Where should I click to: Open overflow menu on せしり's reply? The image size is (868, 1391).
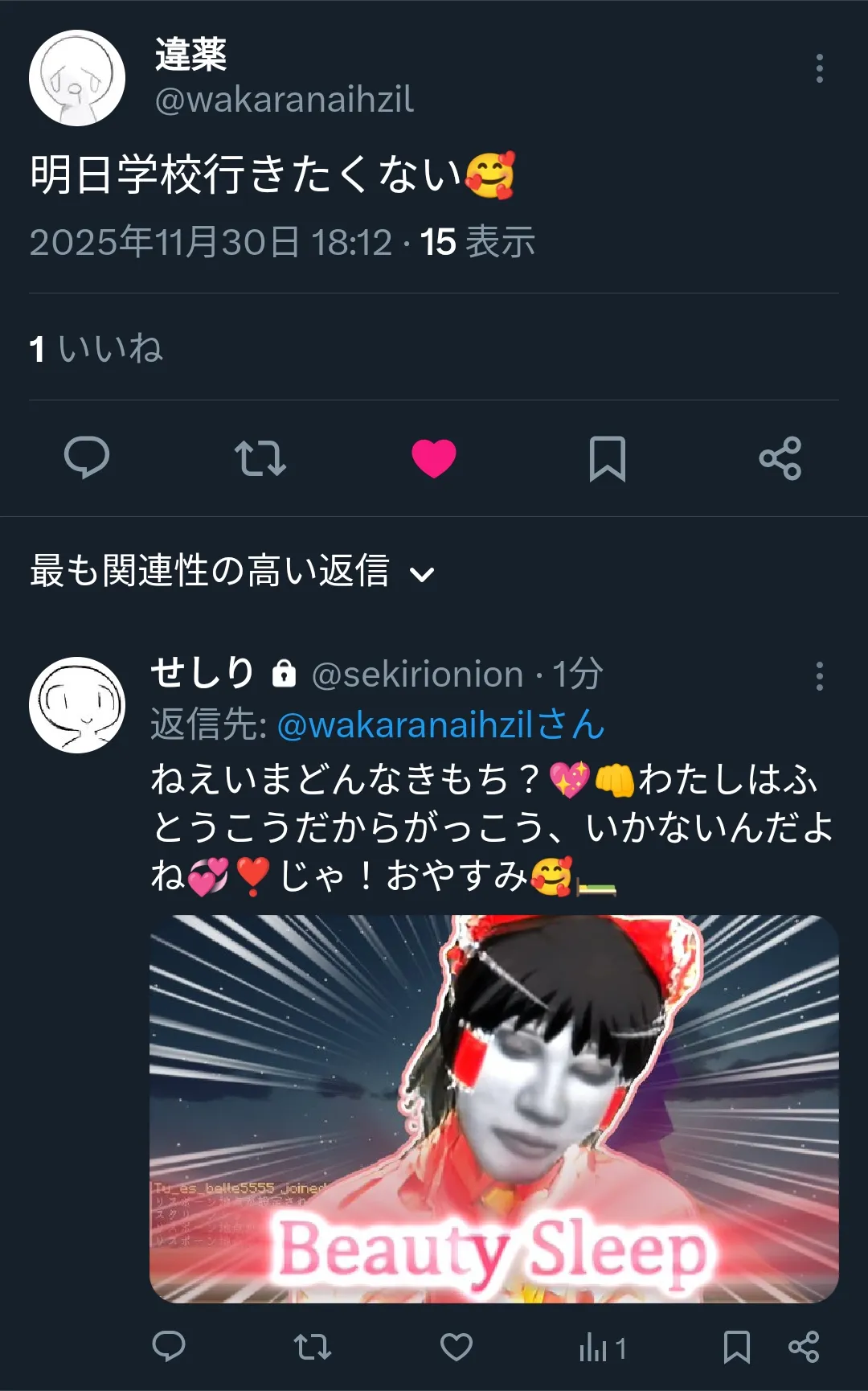819,676
